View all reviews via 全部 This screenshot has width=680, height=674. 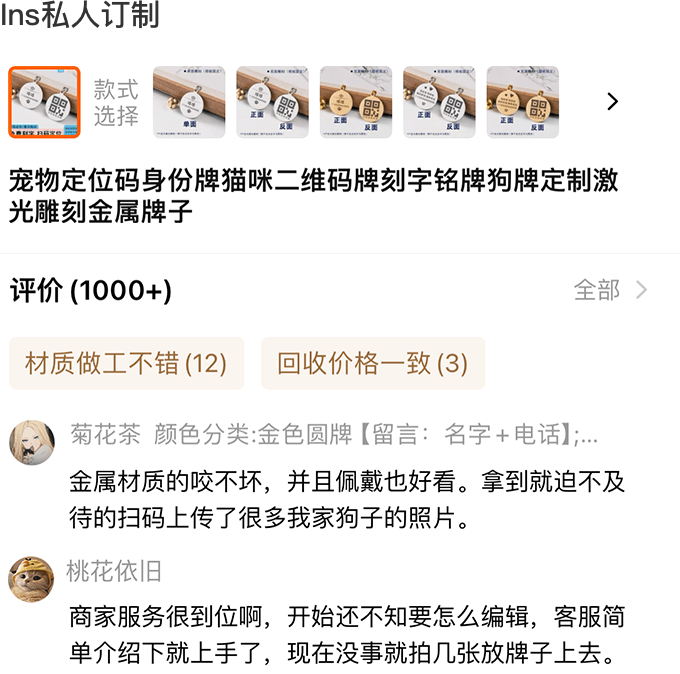pyautogui.click(x=610, y=290)
